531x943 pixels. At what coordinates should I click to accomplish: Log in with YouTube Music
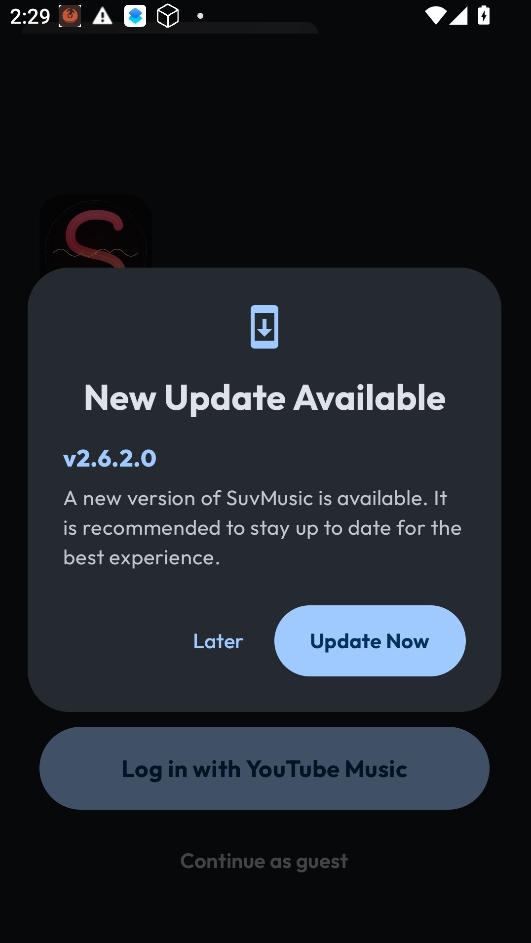pyautogui.click(x=265, y=769)
